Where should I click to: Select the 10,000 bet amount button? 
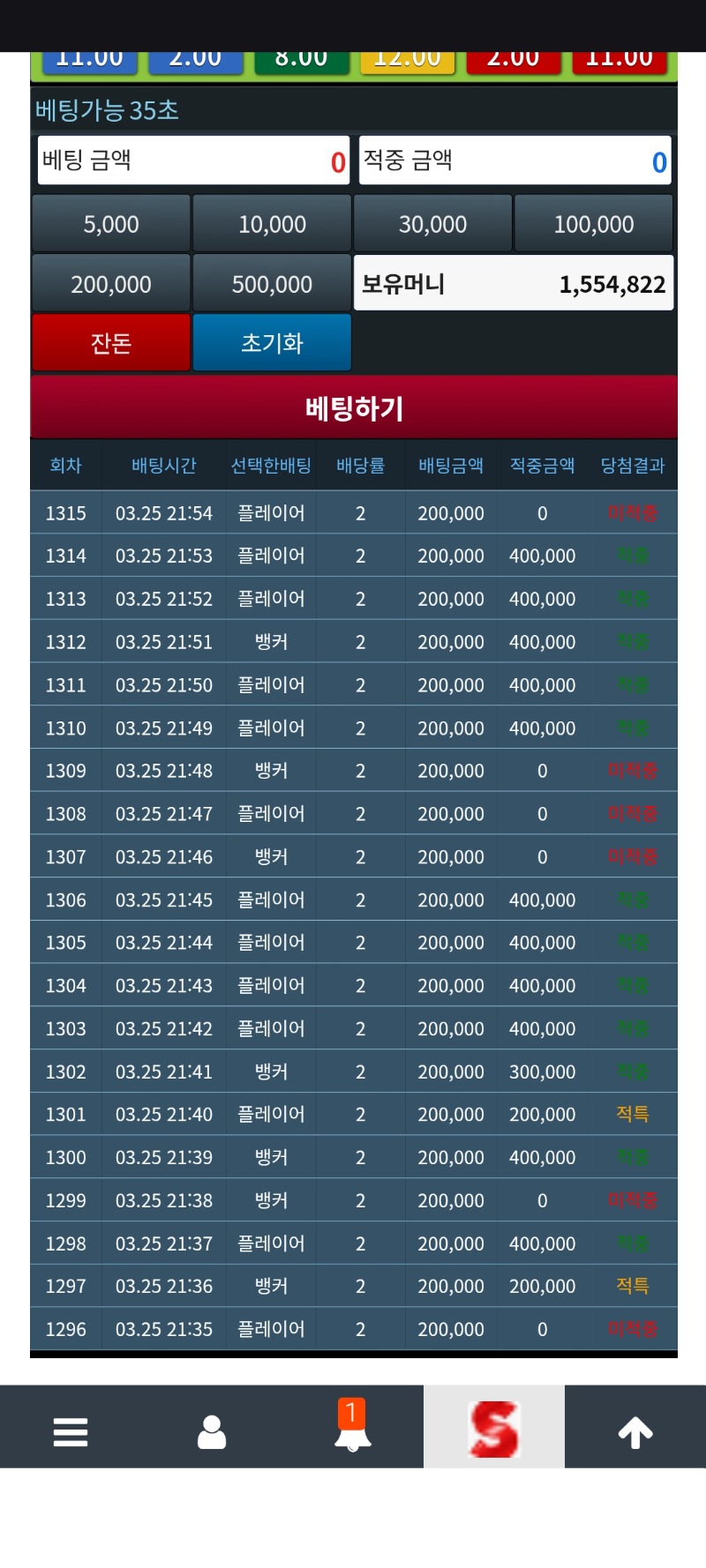click(272, 224)
